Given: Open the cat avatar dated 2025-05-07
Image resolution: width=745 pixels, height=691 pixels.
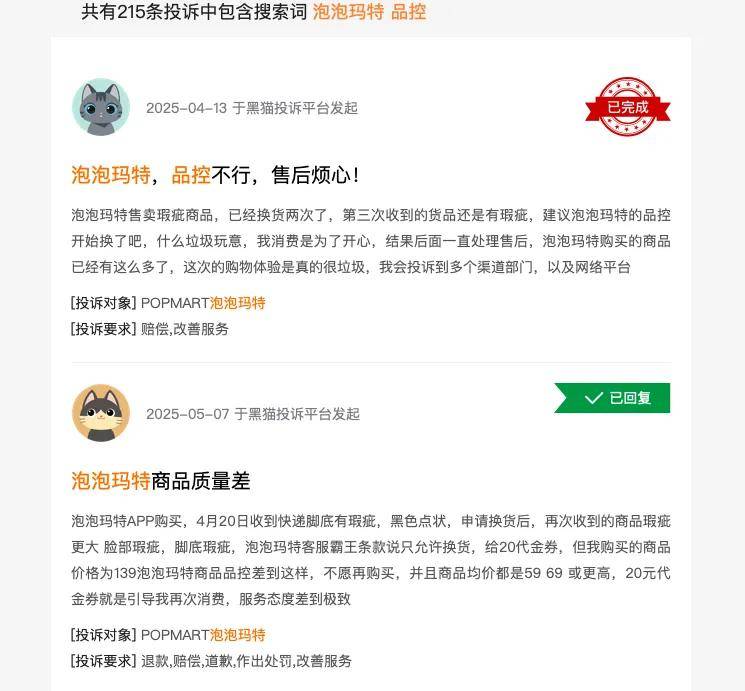Looking at the screenshot, I should tap(101, 413).
